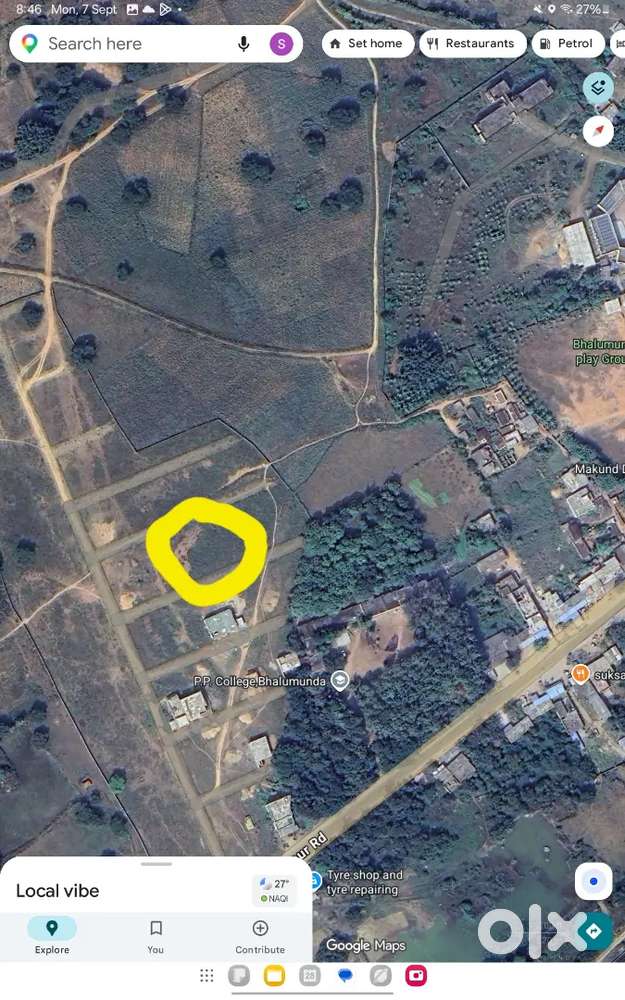Open the P.P. College Bhalumunda place marker
Screen dimensions: 625x1000
(340, 680)
